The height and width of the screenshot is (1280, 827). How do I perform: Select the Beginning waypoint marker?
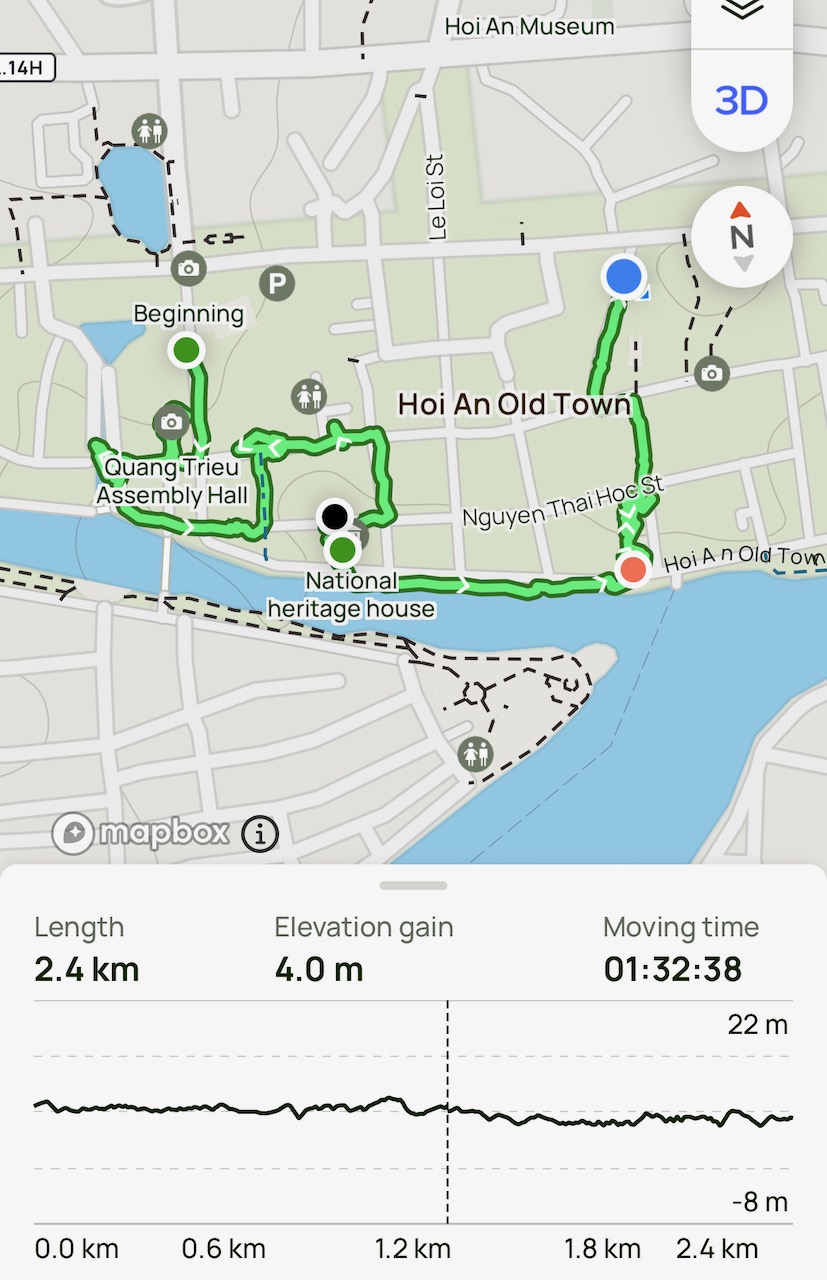[186, 351]
